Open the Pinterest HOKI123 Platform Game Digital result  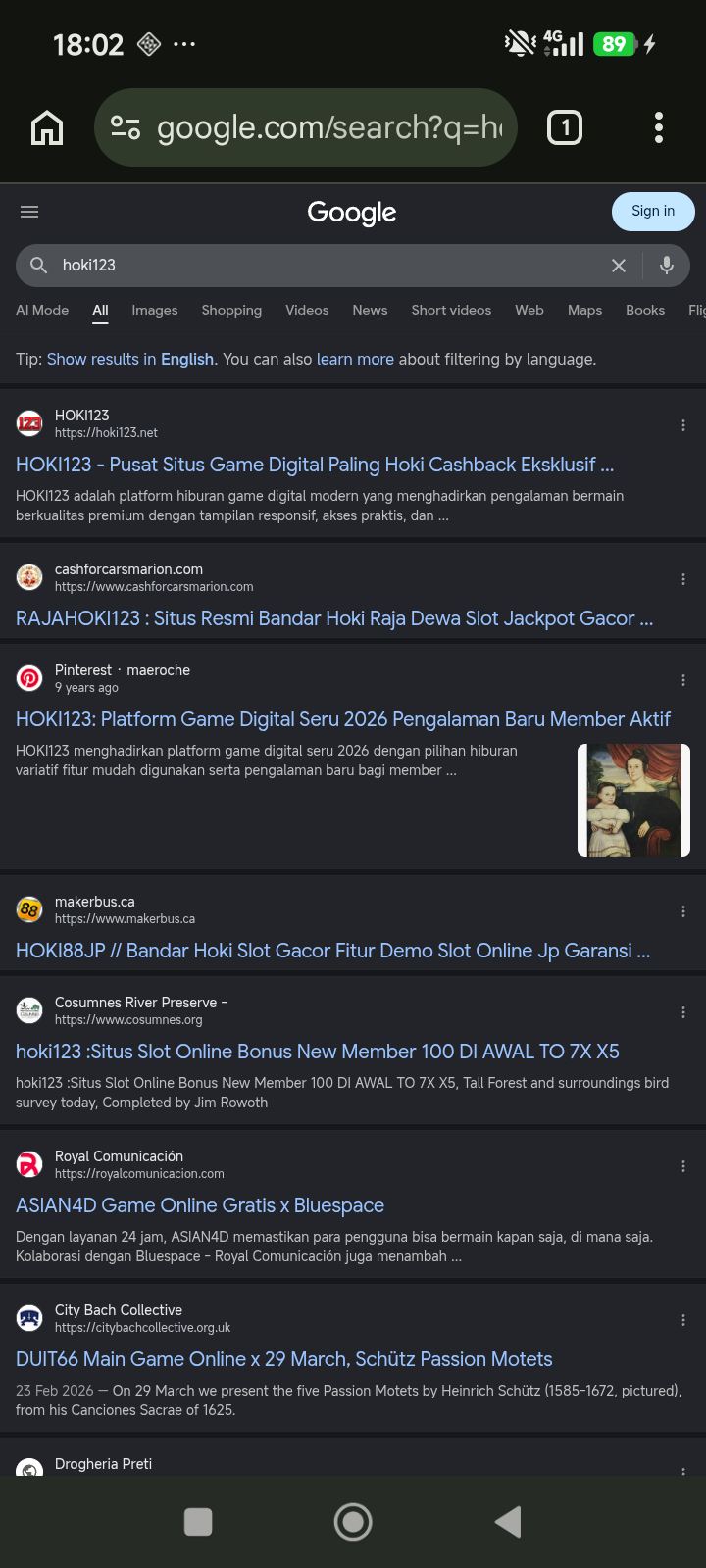pos(343,719)
